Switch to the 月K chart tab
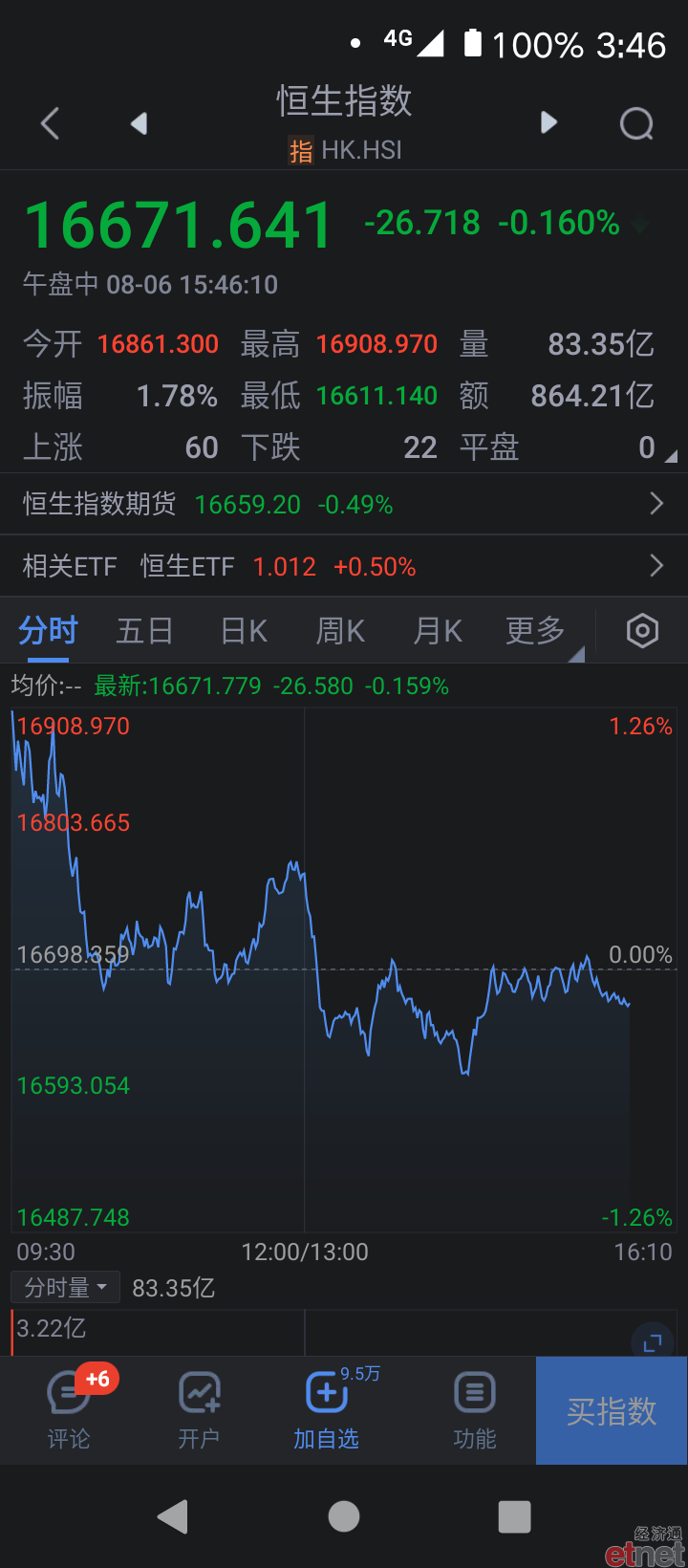688x1568 pixels. pos(438,631)
